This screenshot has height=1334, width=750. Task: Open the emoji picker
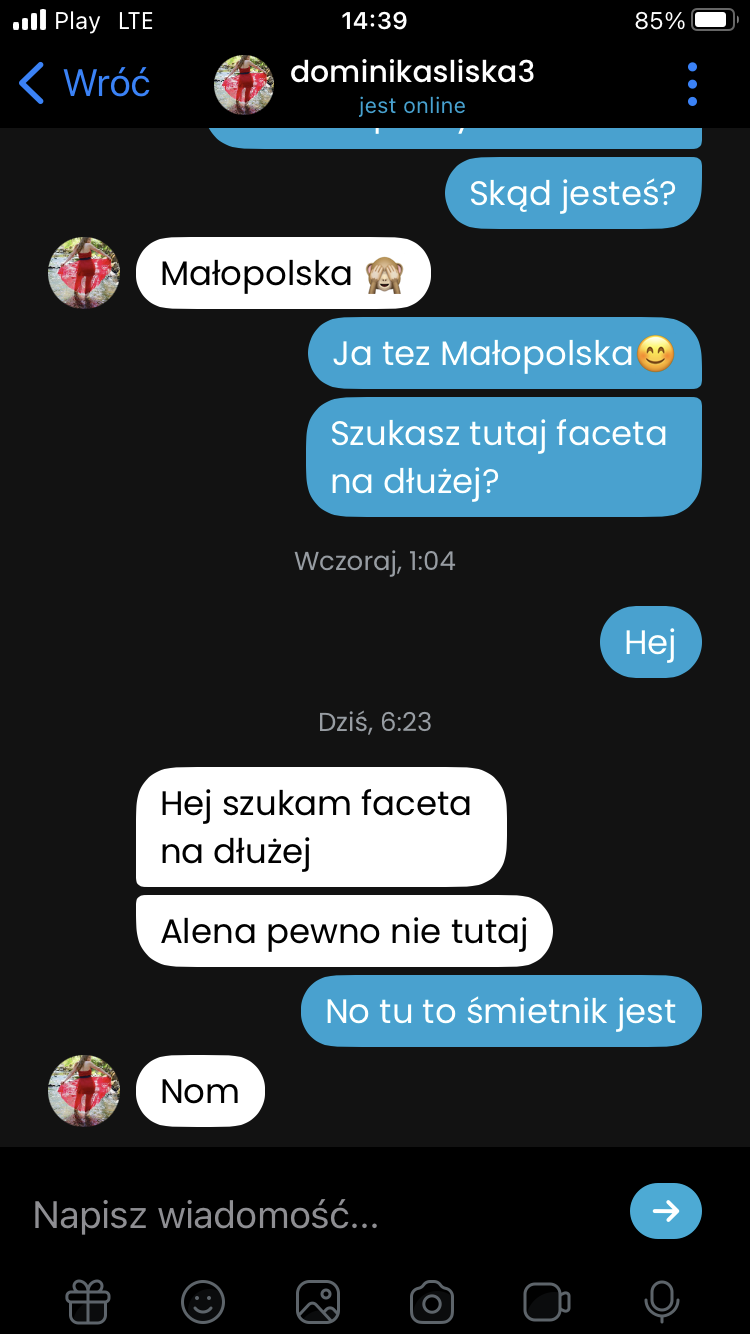[203, 1301]
